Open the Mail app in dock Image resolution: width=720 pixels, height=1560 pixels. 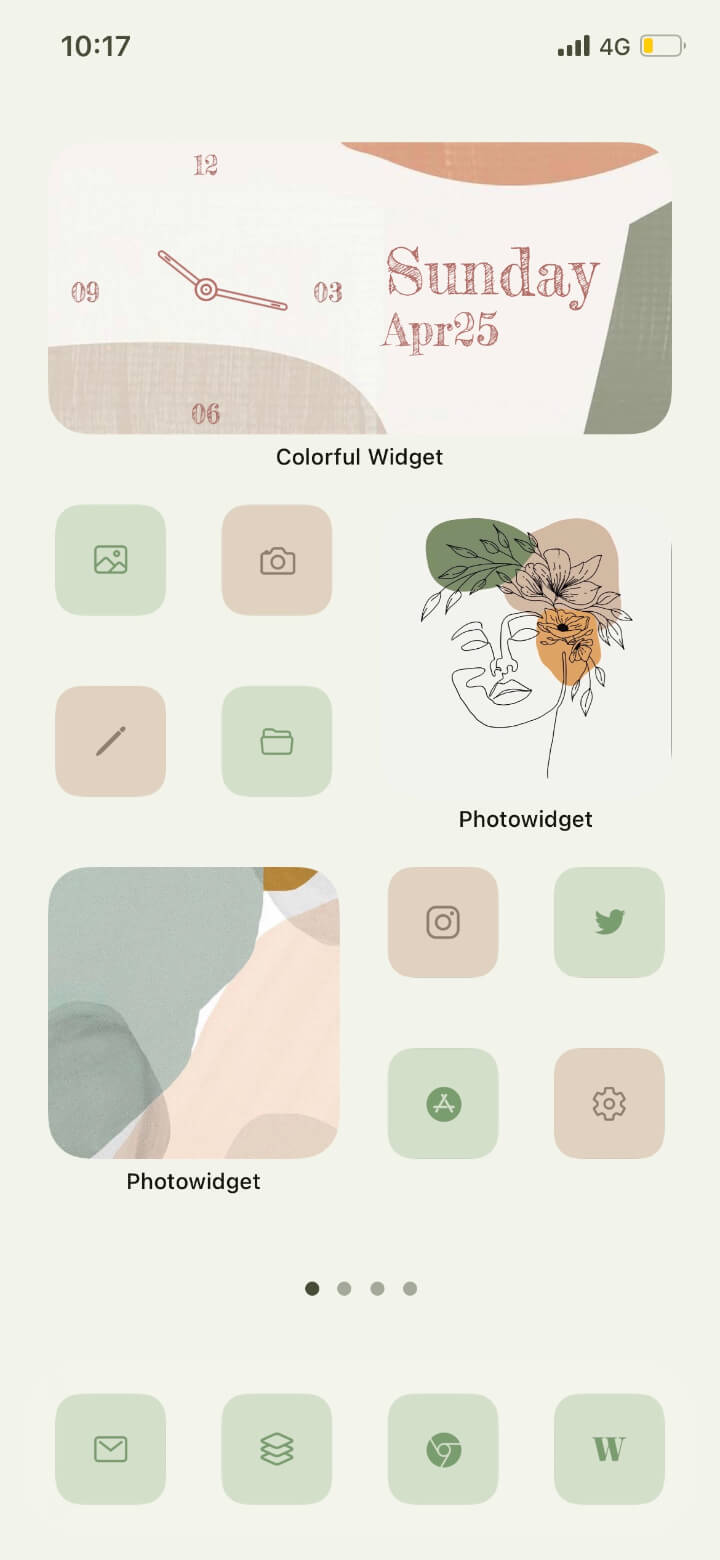click(x=110, y=1449)
